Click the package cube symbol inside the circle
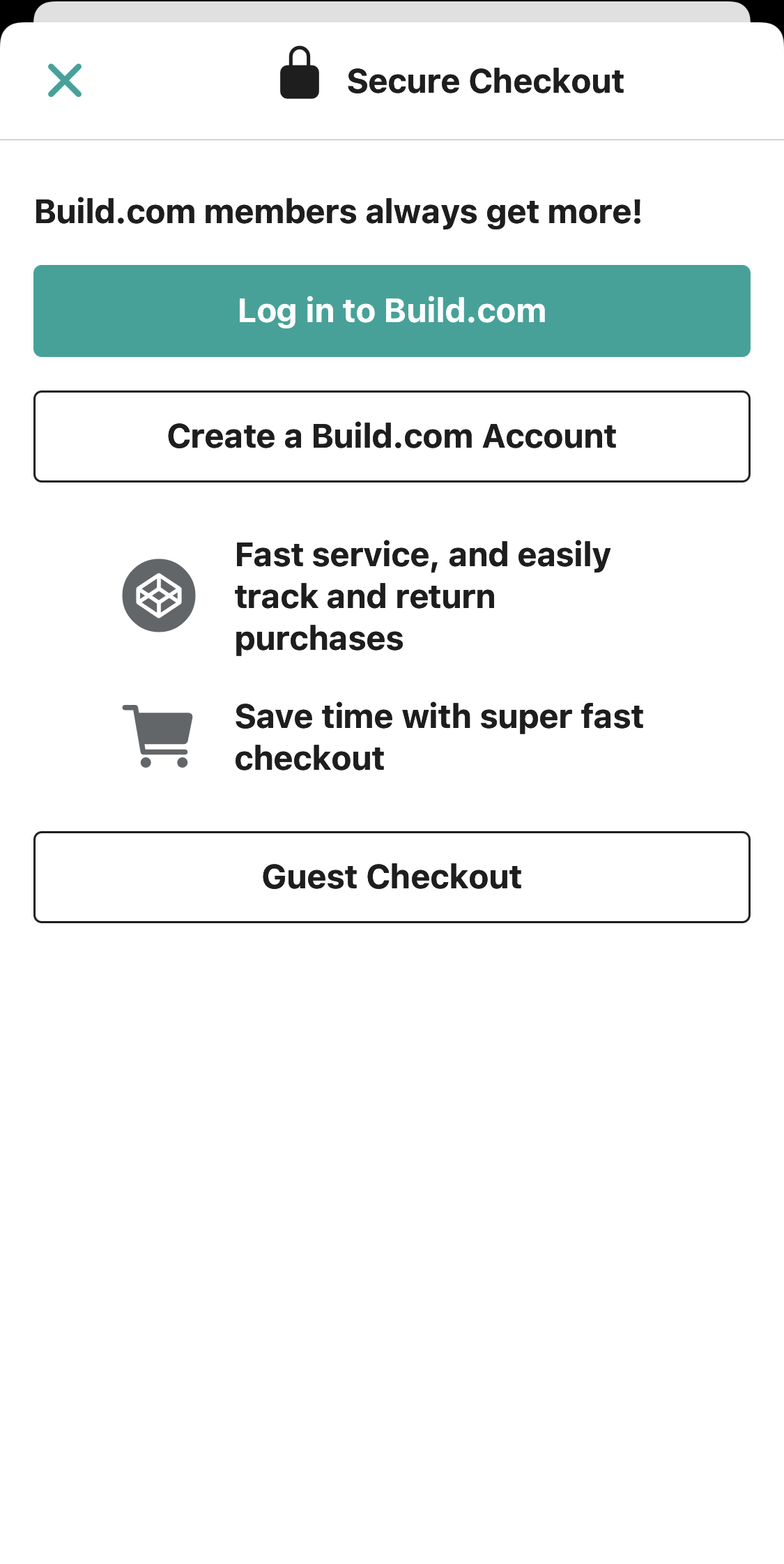 point(159,595)
